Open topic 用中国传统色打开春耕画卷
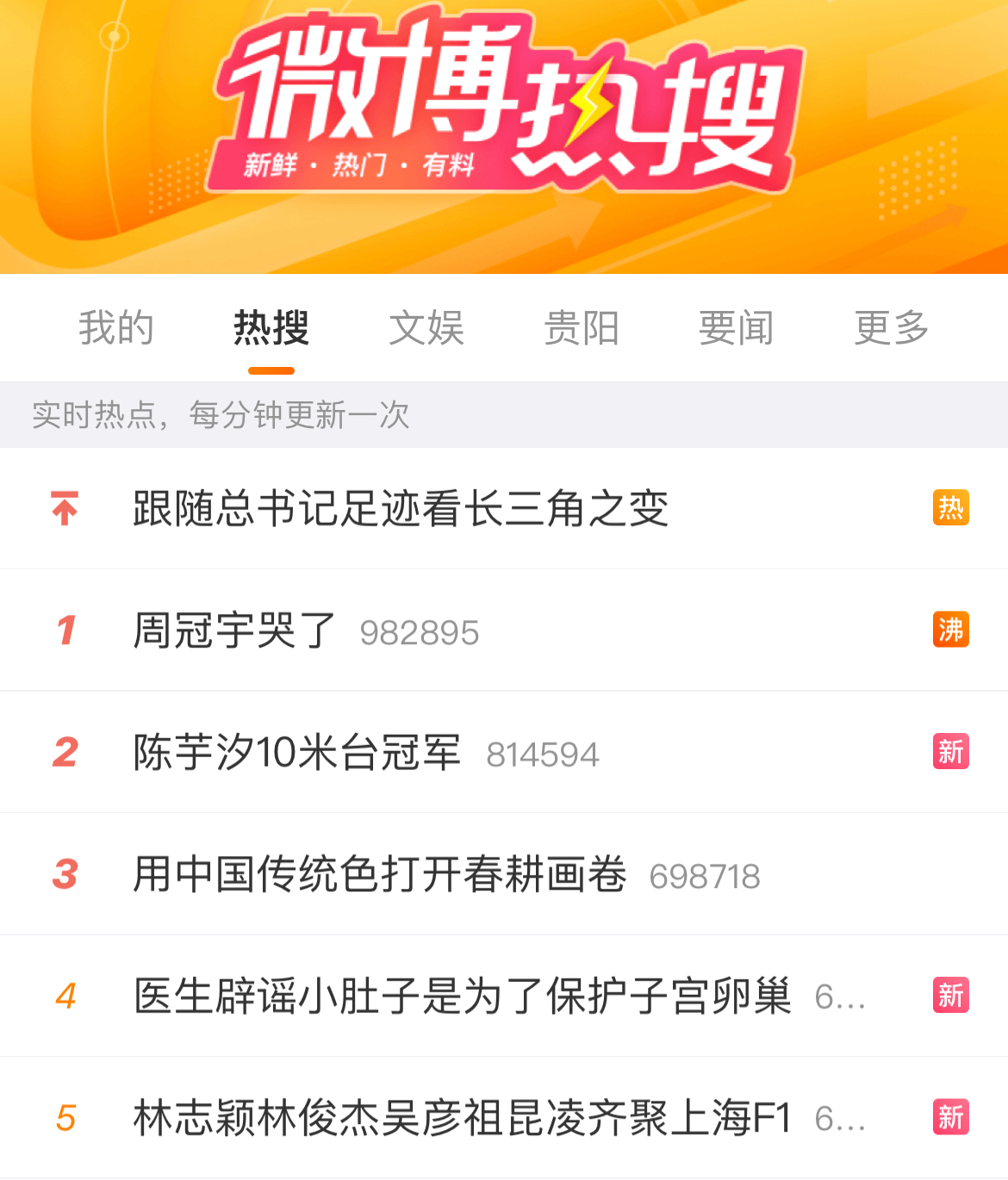Image resolution: width=1008 pixels, height=1180 pixels. (379, 875)
